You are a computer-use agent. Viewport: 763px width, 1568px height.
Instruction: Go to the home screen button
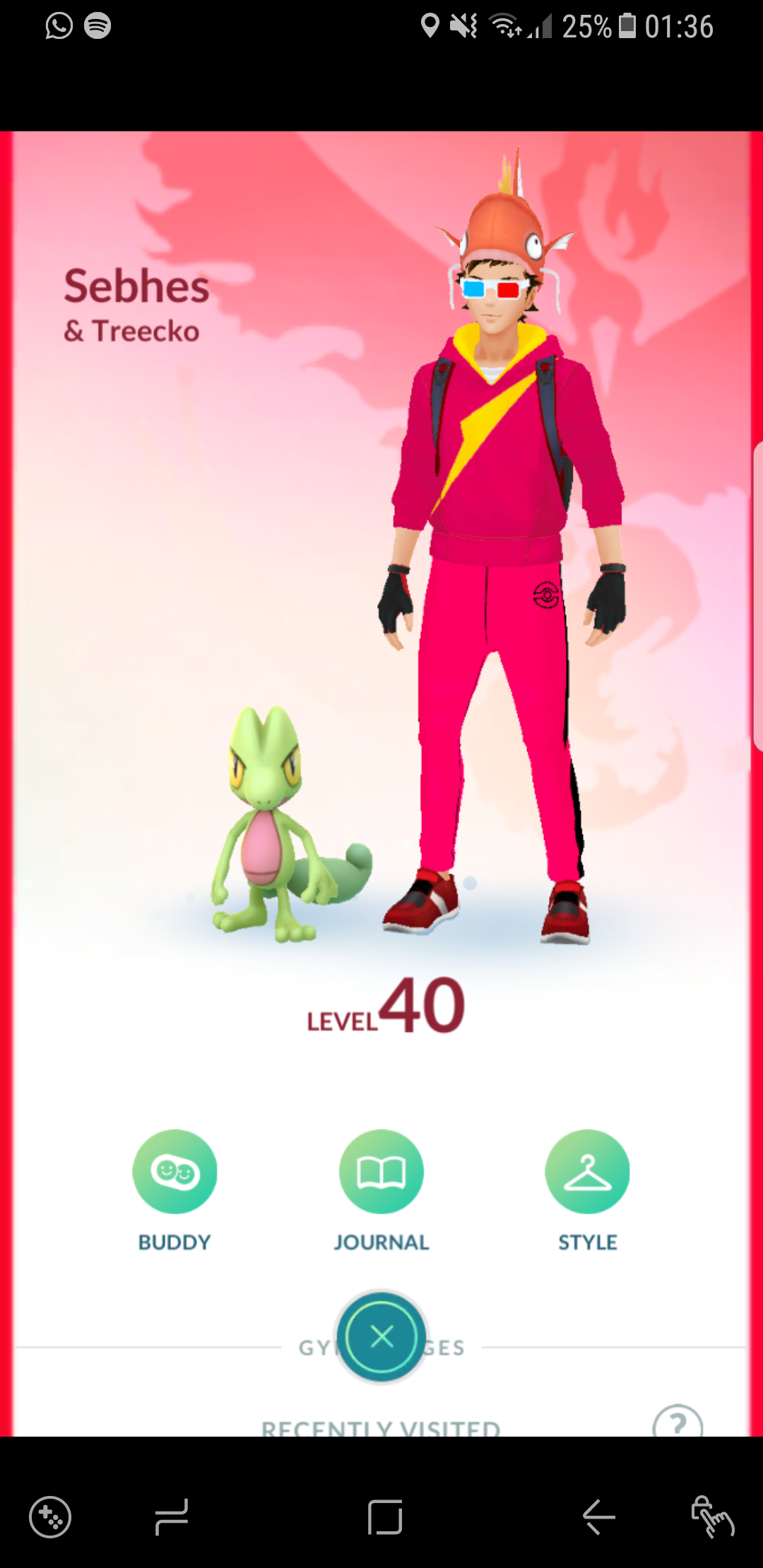click(x=385, y=1516)
